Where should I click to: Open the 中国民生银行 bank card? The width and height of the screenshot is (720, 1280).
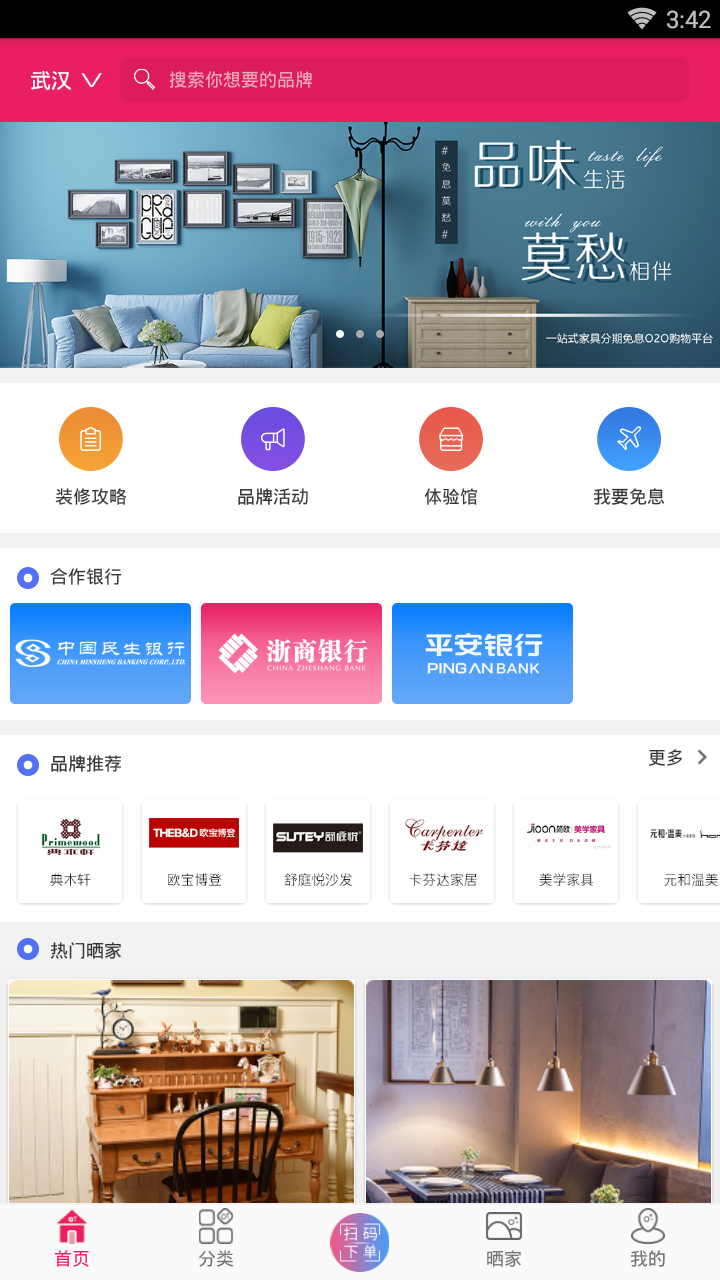(100, 653)
